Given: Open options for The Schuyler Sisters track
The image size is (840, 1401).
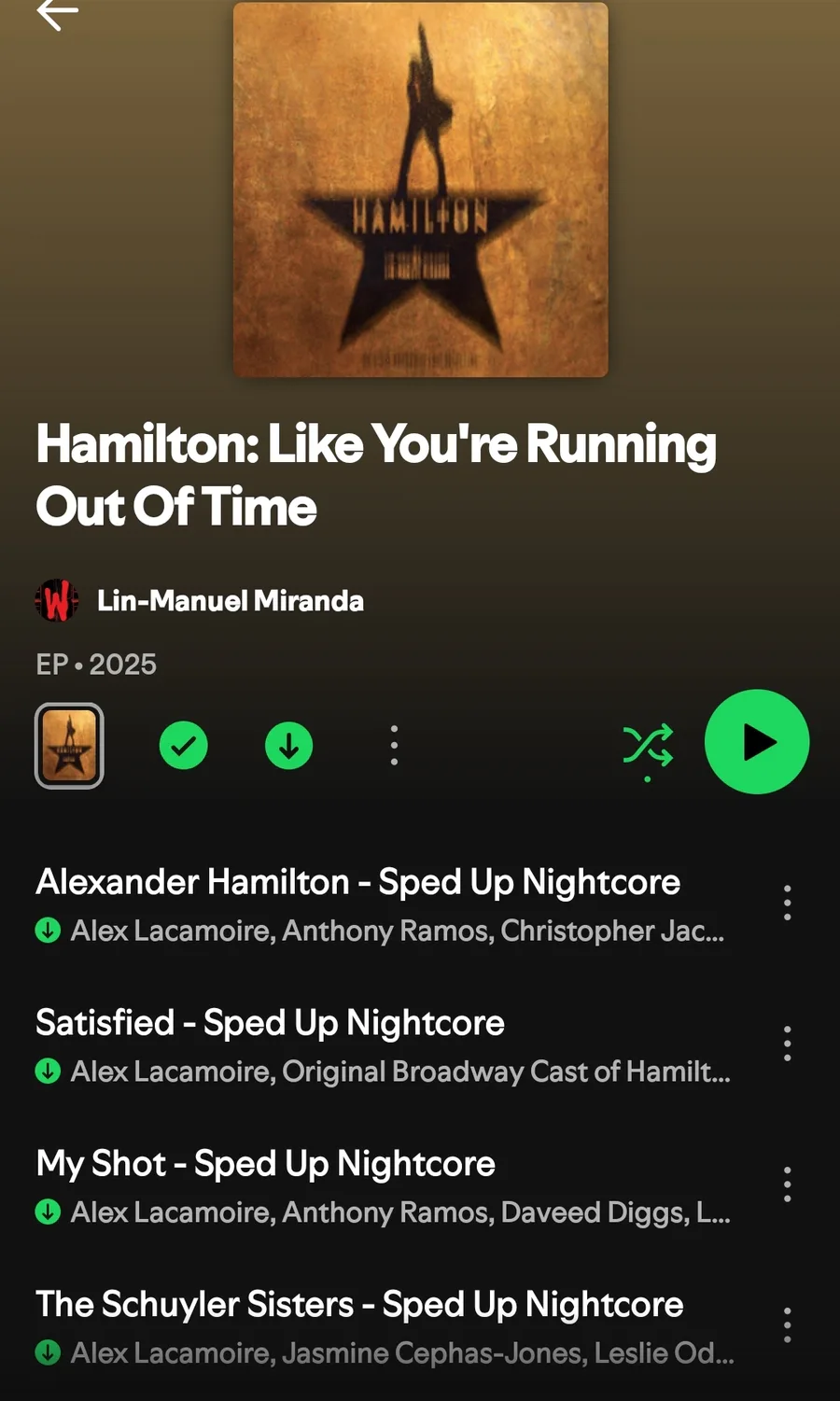Looking at the screenshot, I should [x=788, y=1325].
